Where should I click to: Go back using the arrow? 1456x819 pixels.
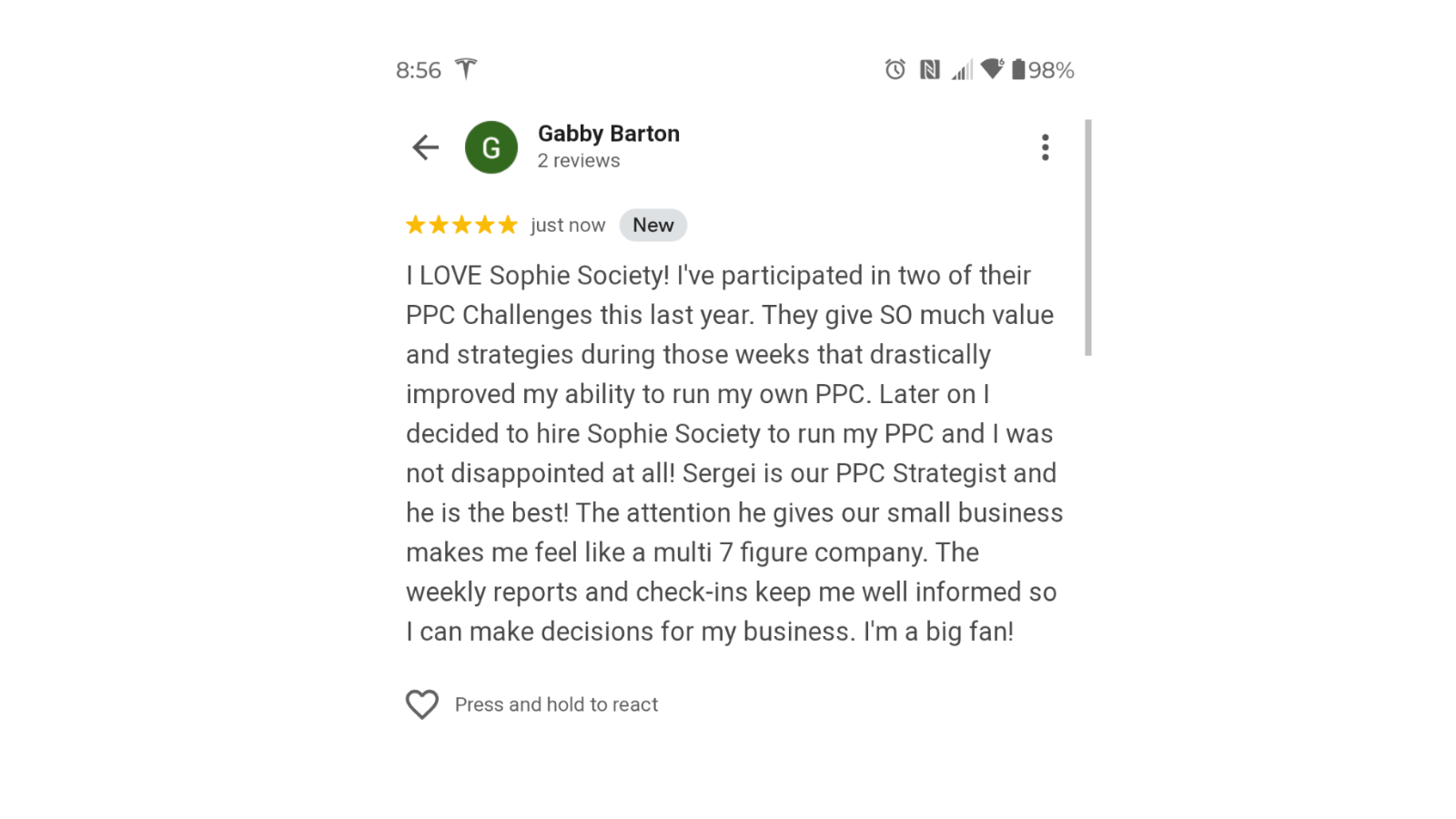(x=425, y=147)
